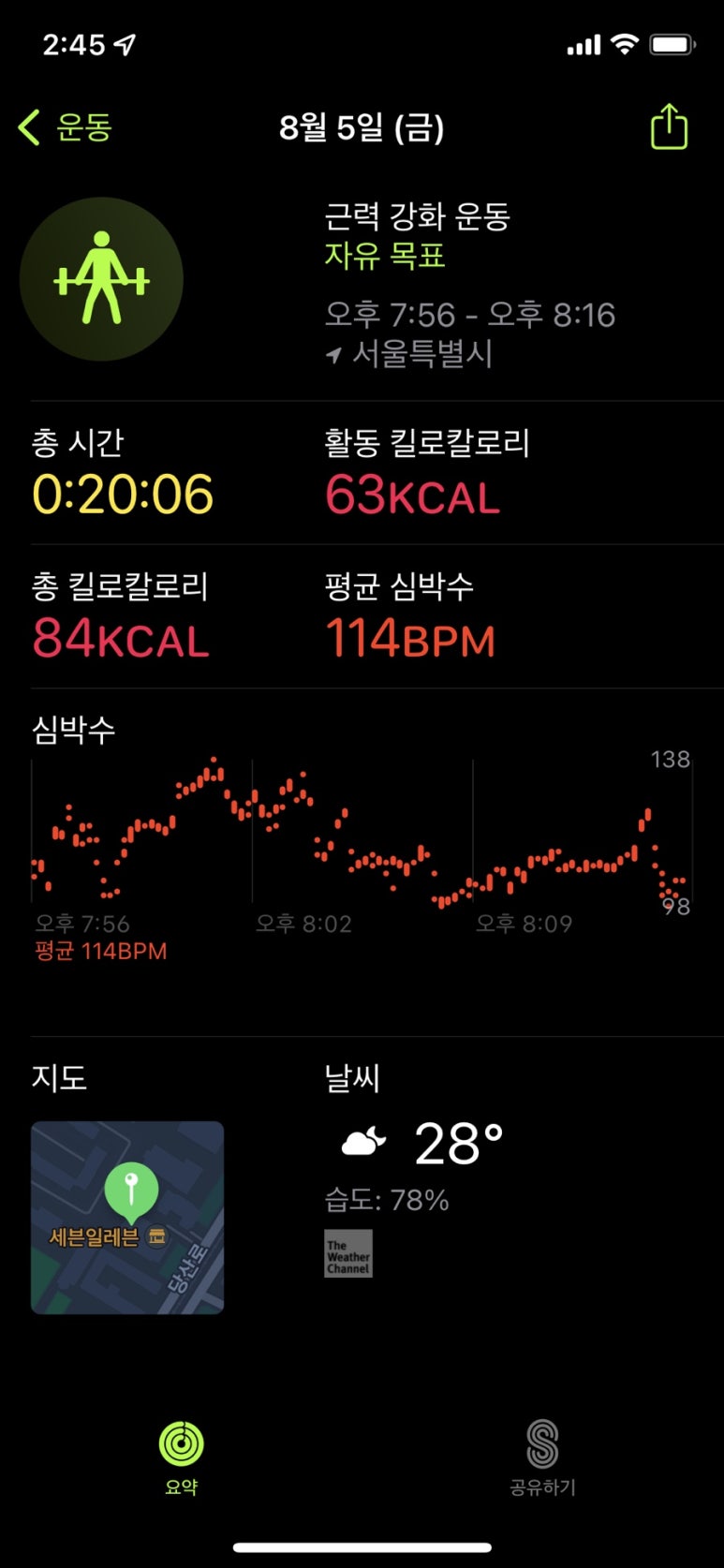Switch to the 요약 tab

tap(182, 1455)
